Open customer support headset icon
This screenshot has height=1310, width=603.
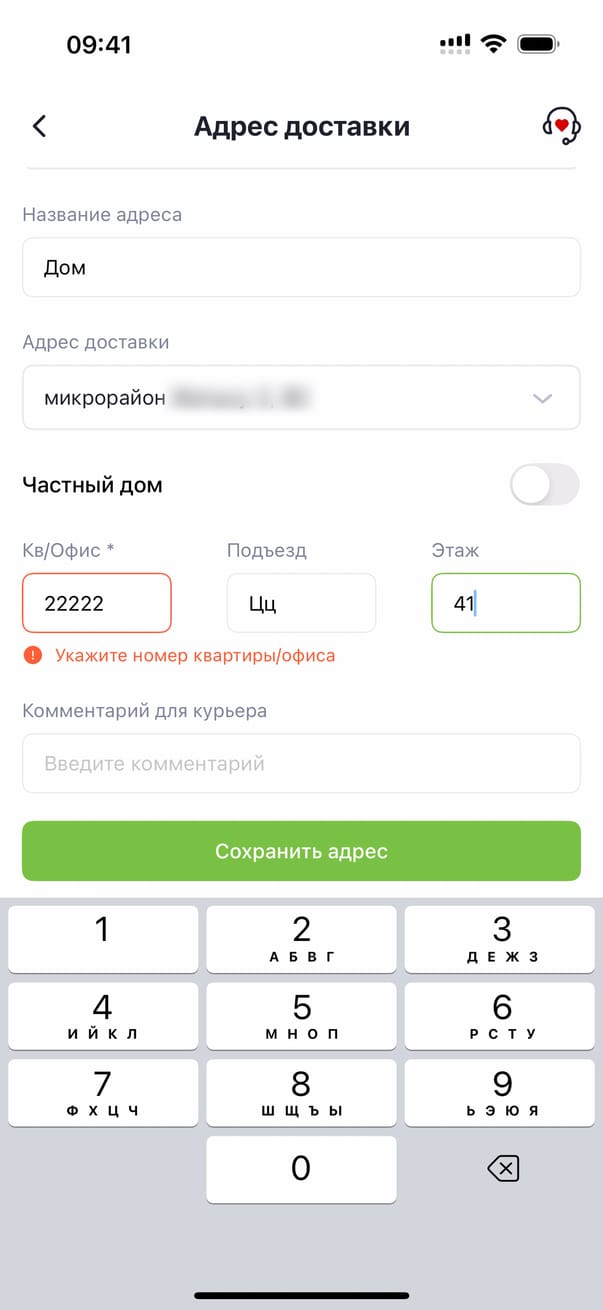point(561,126)
